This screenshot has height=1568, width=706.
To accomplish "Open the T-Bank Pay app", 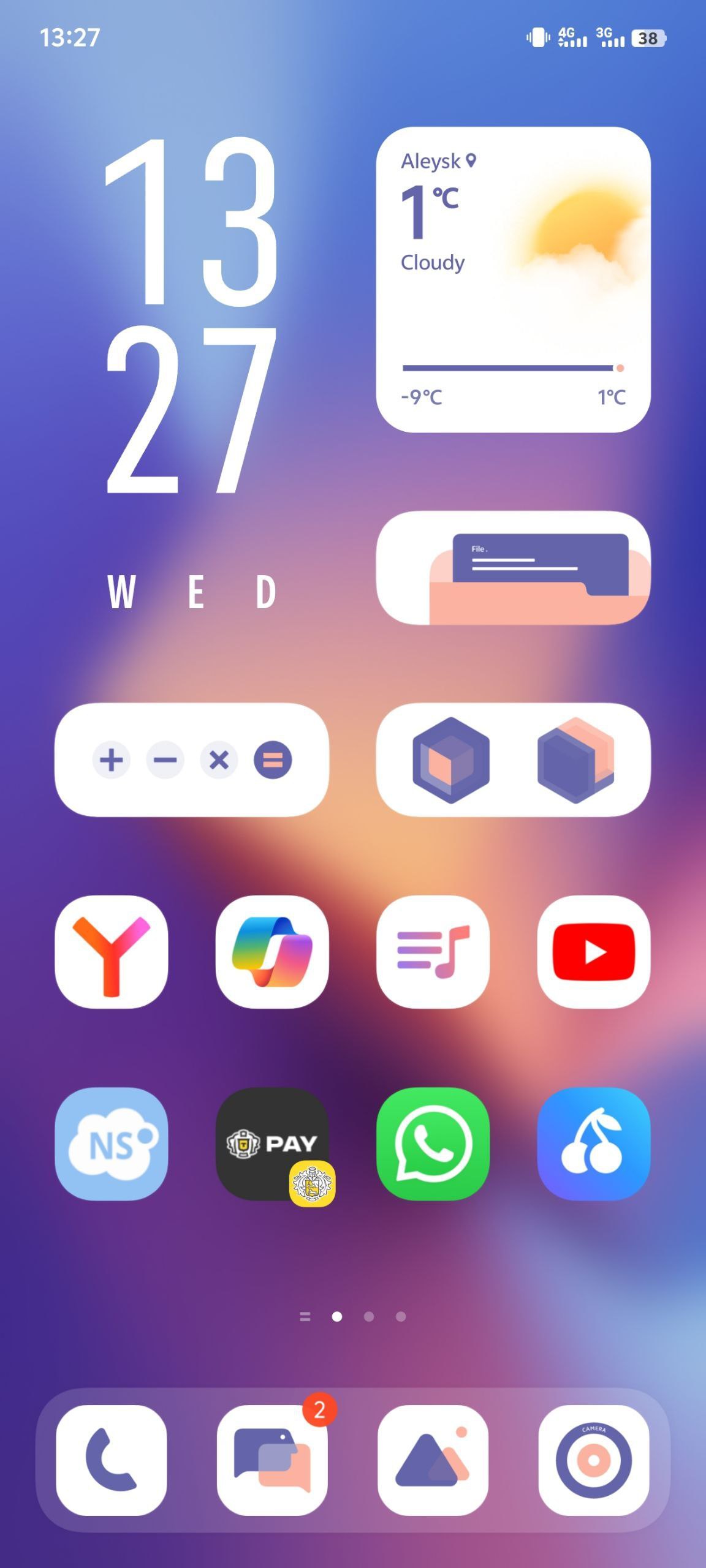I will tap(272, 1144).
